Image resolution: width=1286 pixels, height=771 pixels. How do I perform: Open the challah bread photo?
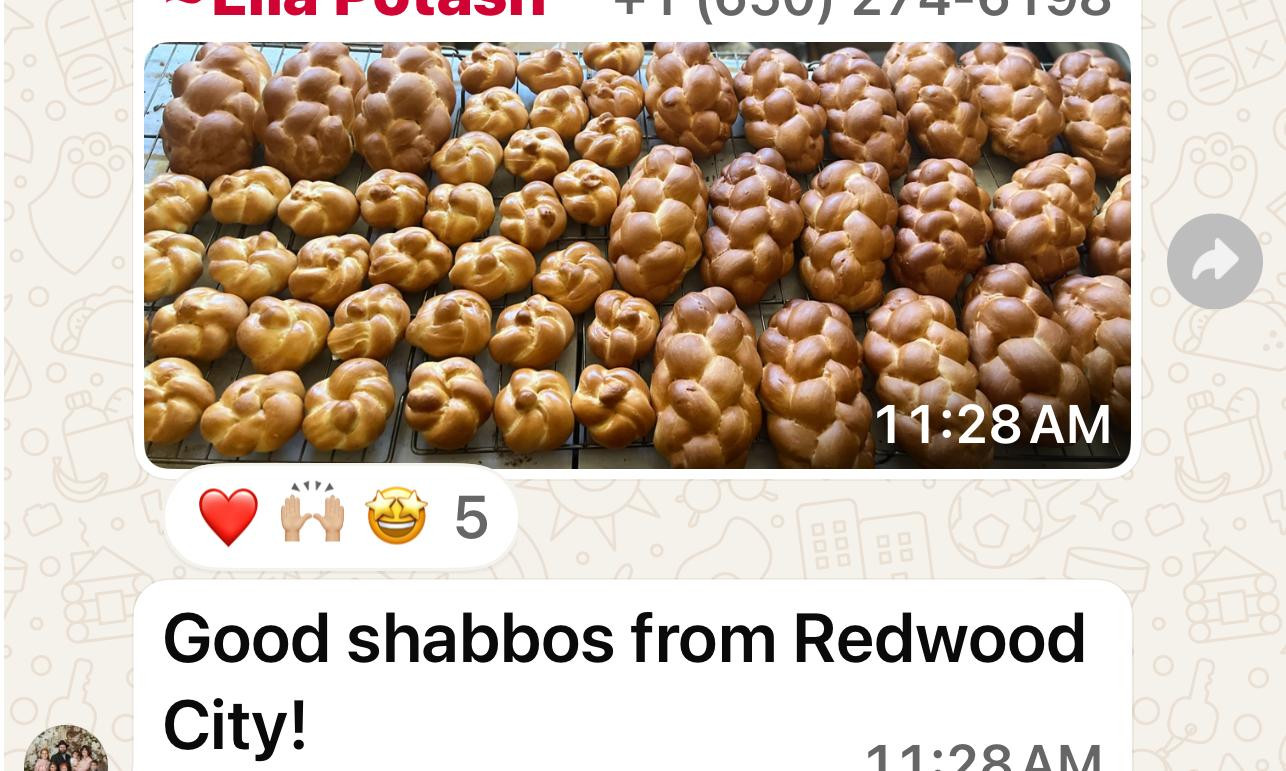pyautogui.click(x=637, y=255)
